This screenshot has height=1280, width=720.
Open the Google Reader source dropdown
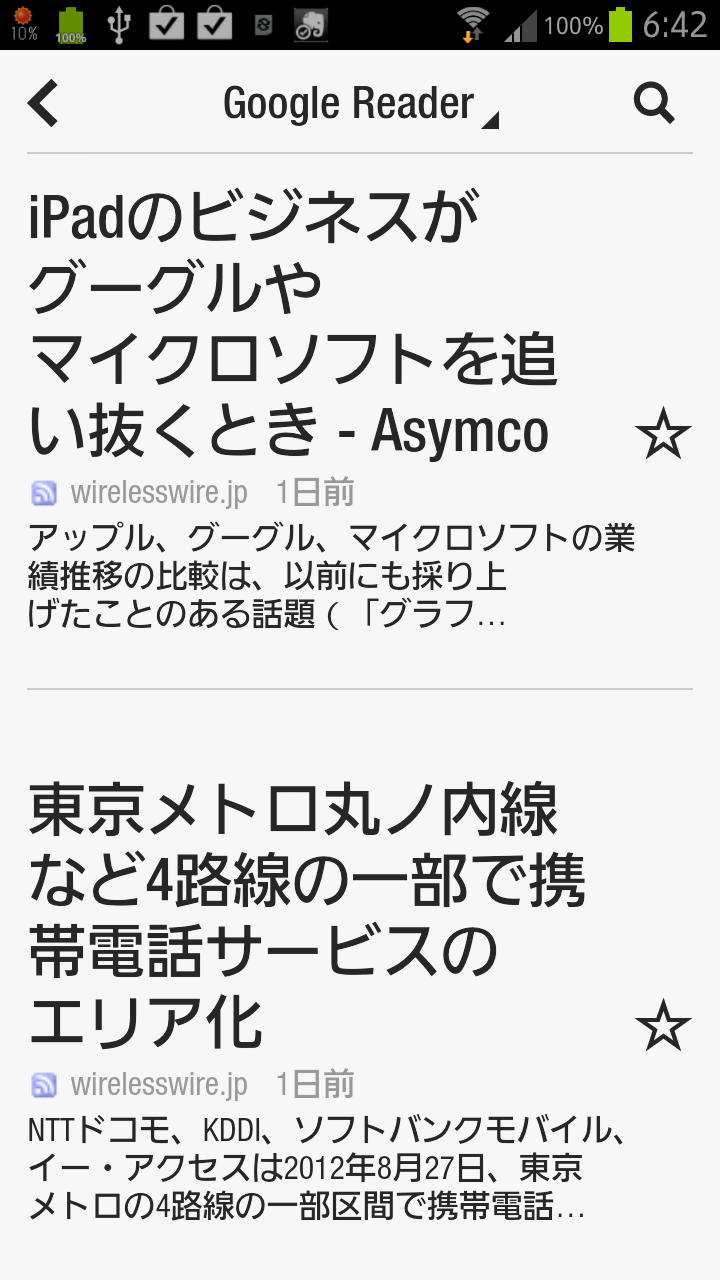360,104
